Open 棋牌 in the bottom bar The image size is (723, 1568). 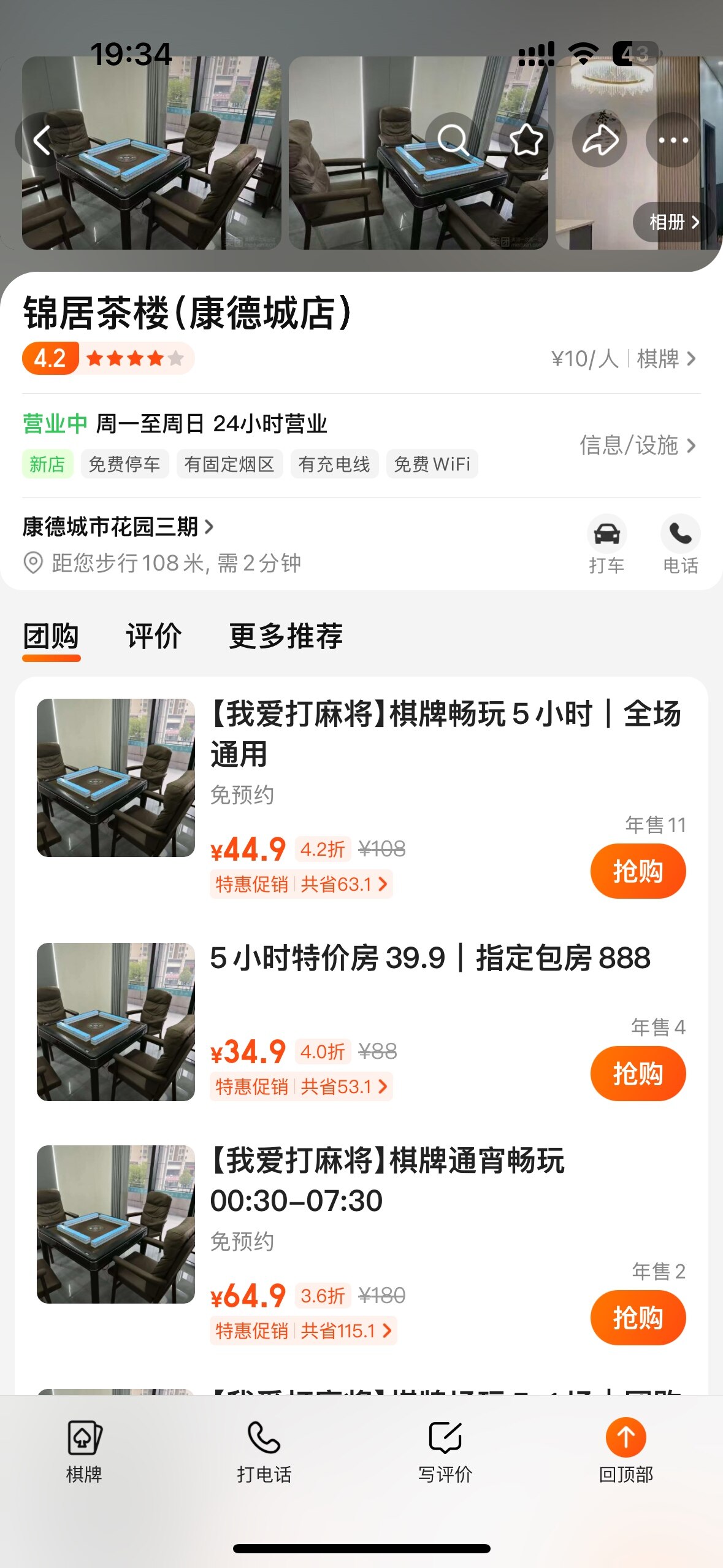pos(84,1451)
